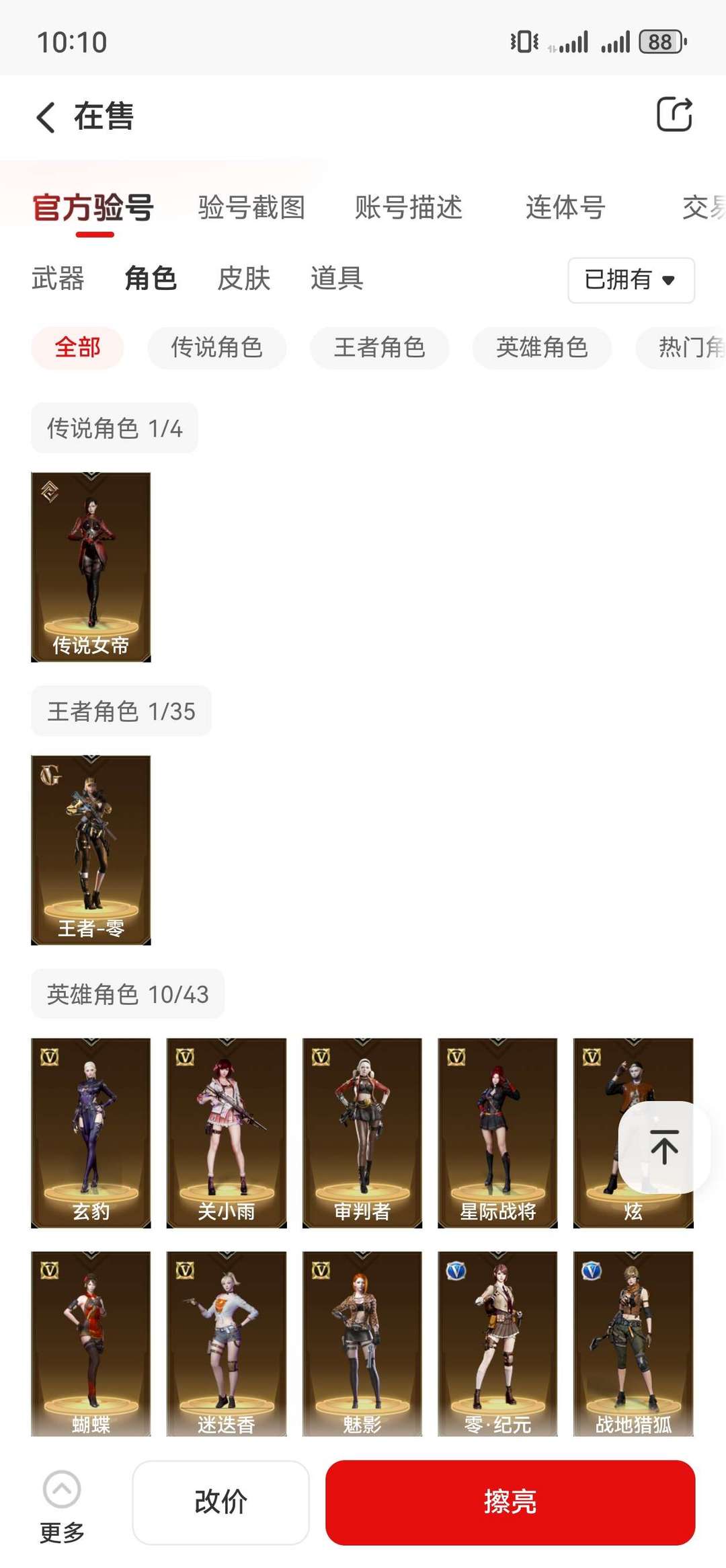
Task: Go back from the 在售 page
Action: 46,117
